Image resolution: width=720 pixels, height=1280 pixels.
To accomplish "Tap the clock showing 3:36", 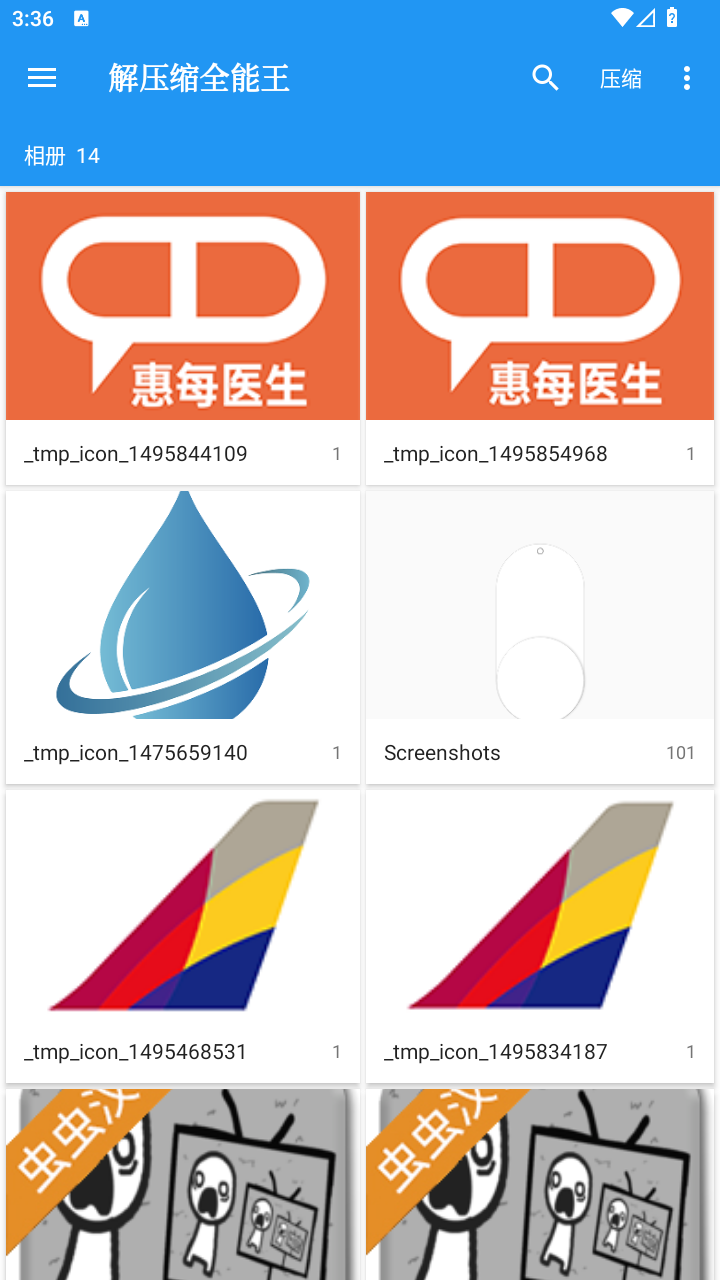I will tap(35, 17).
